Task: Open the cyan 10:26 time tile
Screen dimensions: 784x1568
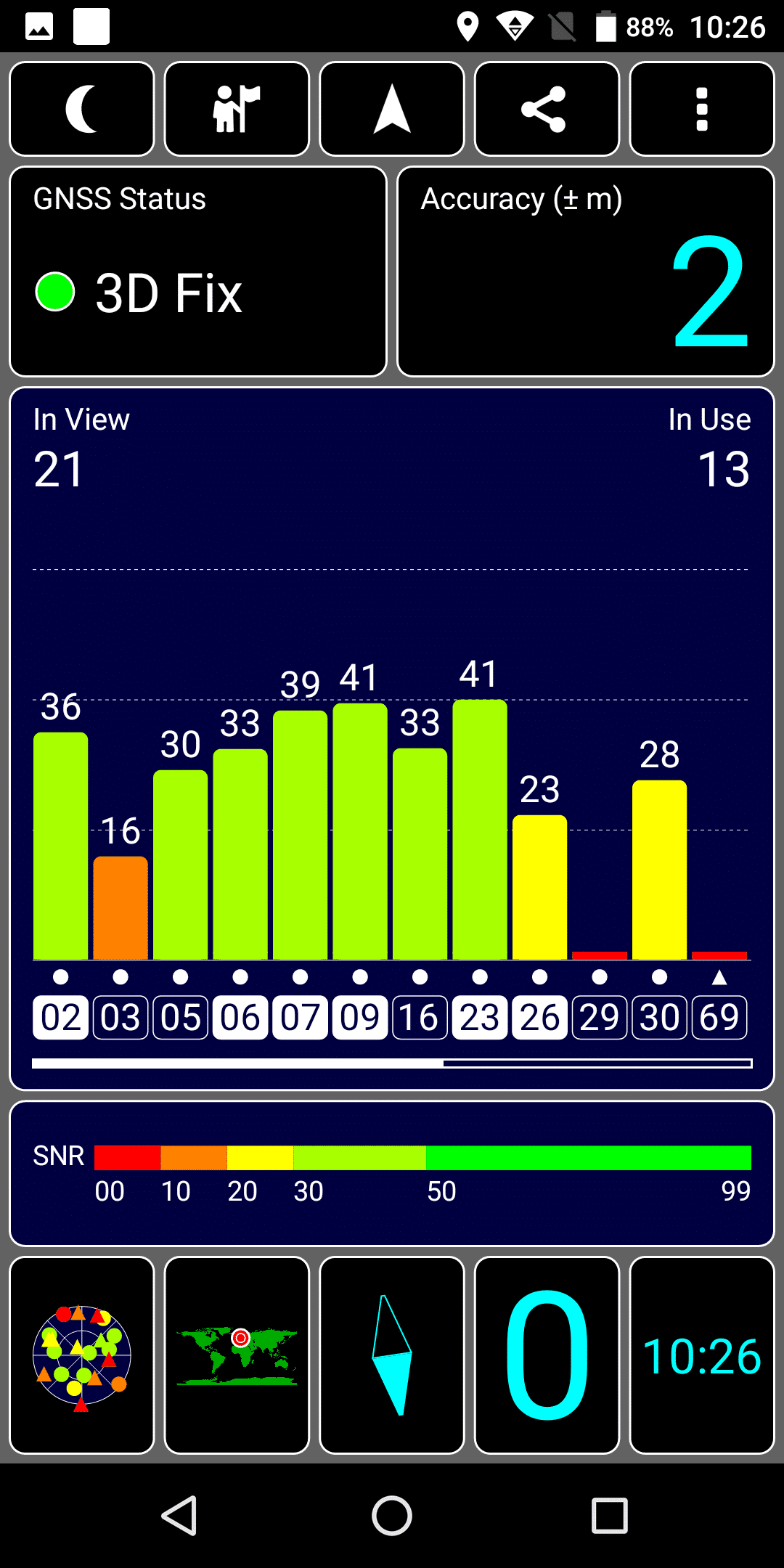Action: point(702,1355)
